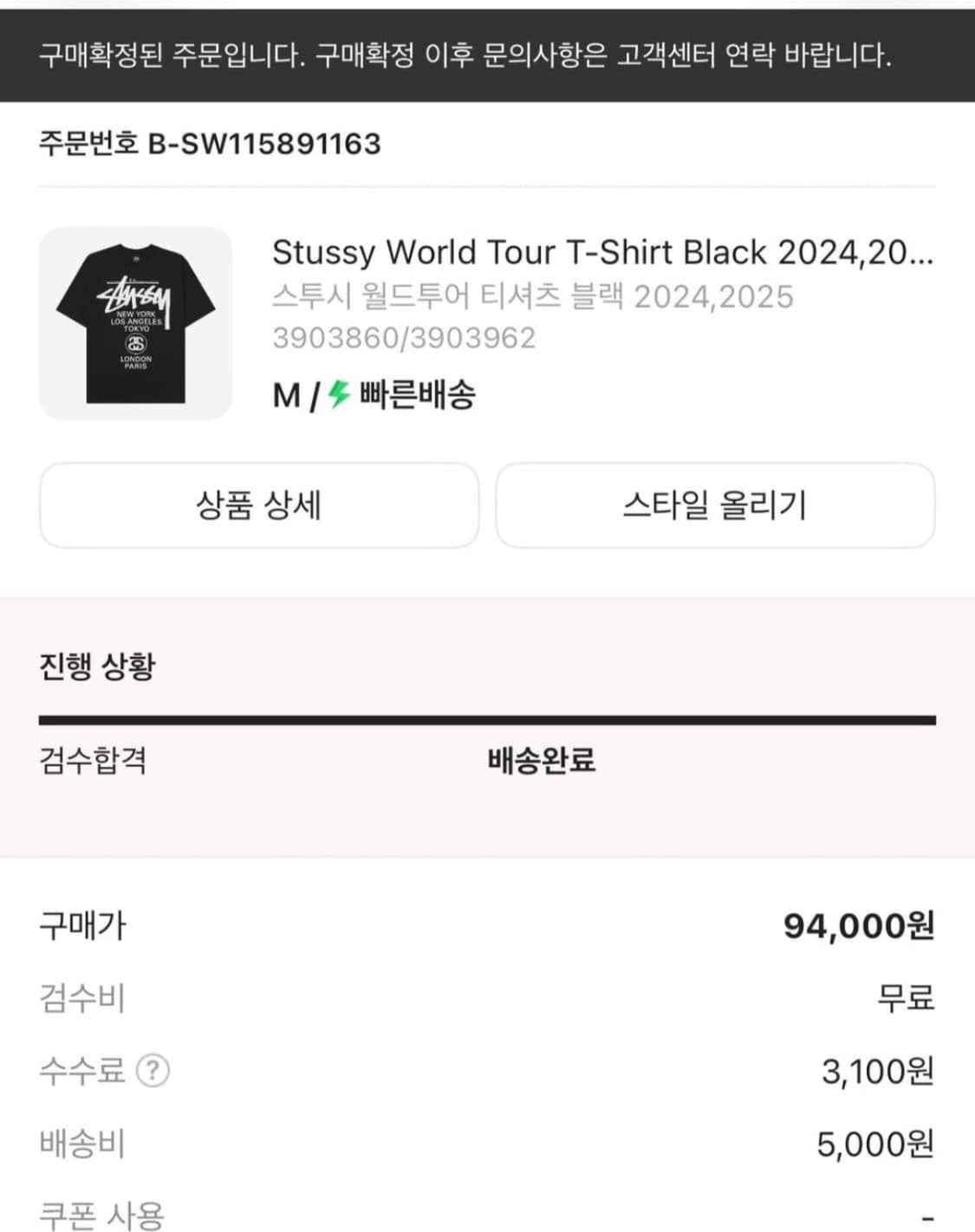Click the 스타일 올리기 button

(x=716, y=506)
